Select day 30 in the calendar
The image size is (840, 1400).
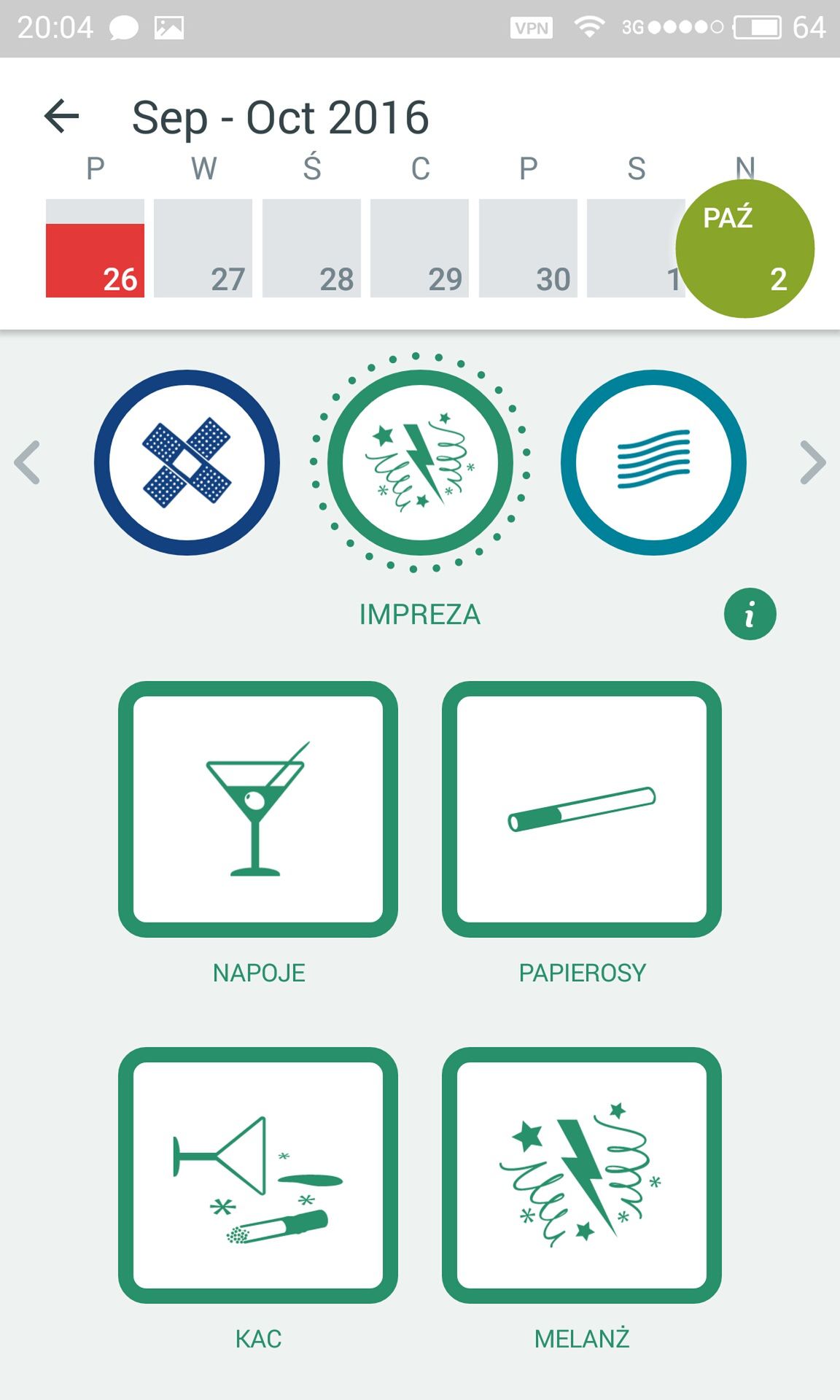[x=528, y=248]
